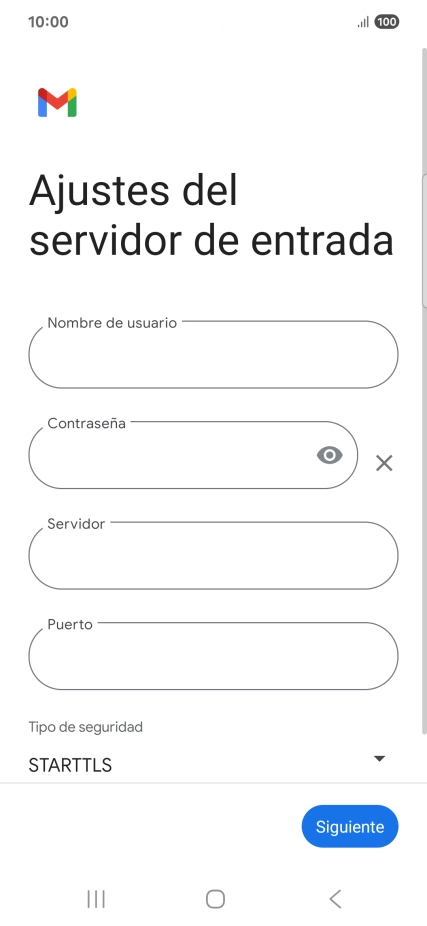Show the password with the eye icon
This screenshot has height=926, width=427.
[330, 455]
